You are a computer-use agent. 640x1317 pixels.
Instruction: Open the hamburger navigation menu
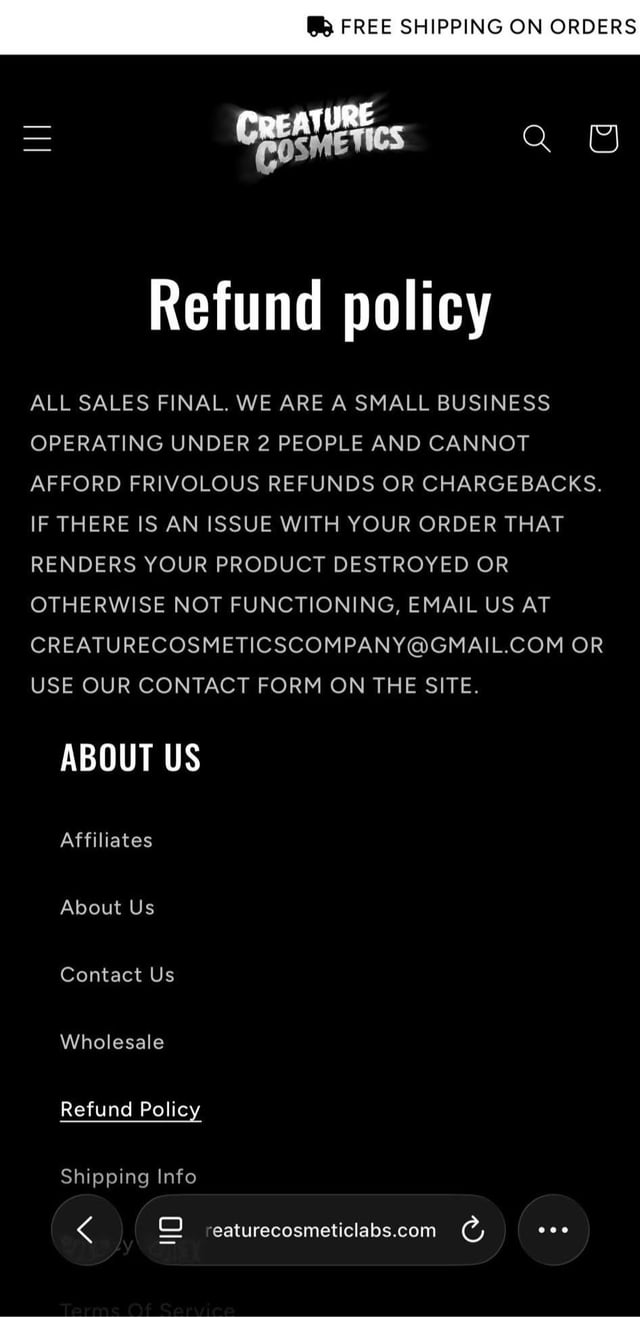[x=37, y=138]
